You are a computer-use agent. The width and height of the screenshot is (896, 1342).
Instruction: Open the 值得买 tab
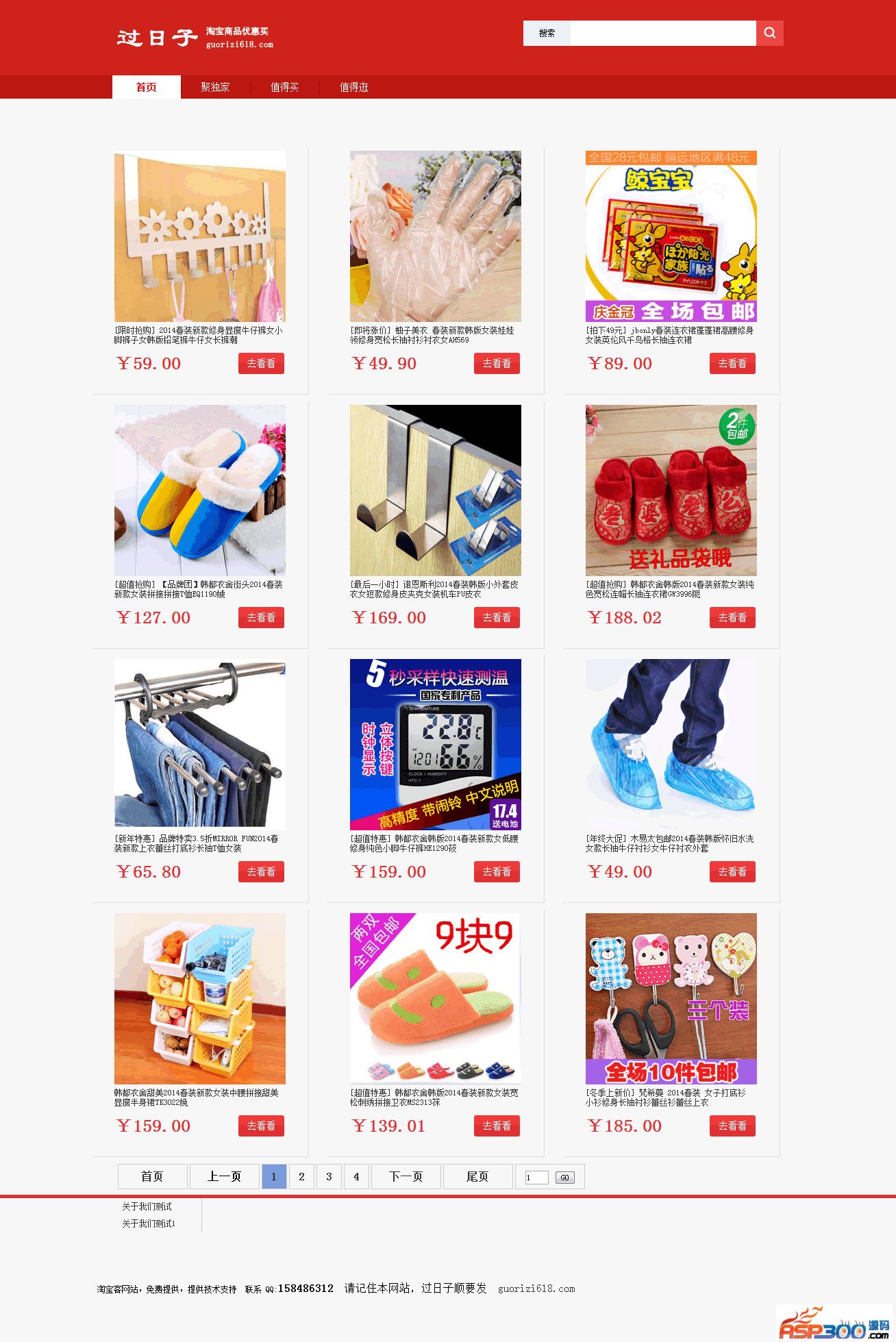[284, 87]
